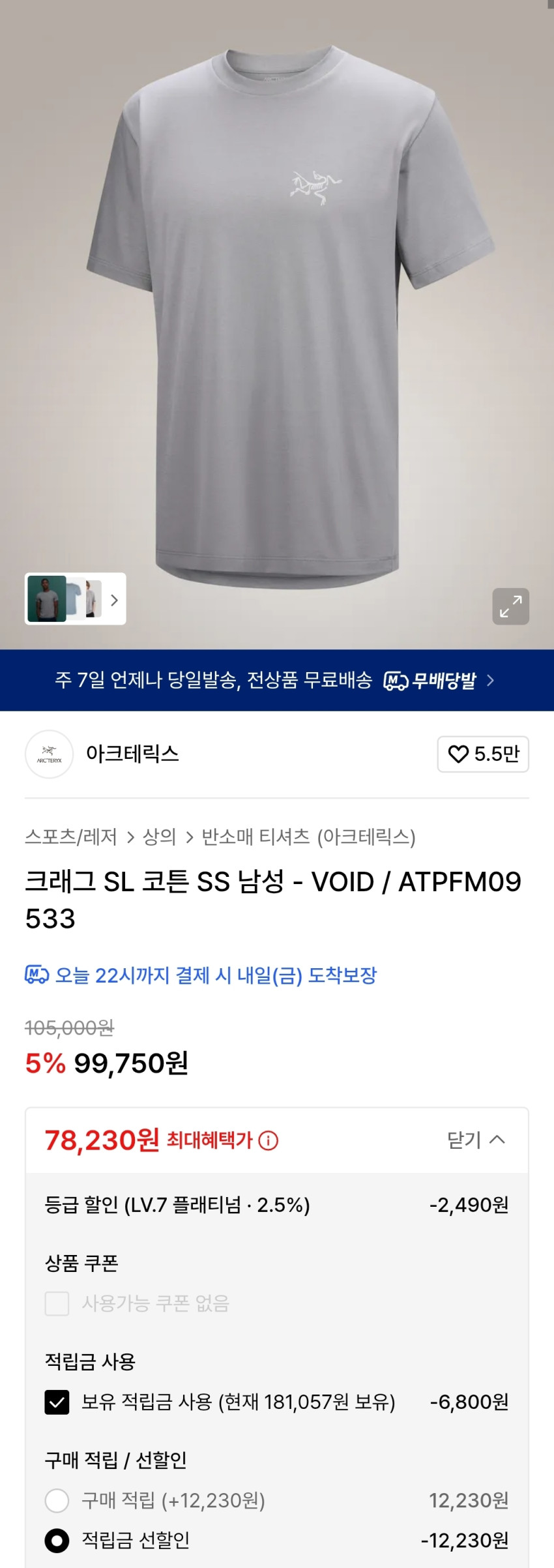Collapse the benefit details with 닫기
This screenshot has height=1568, width=554.
[476, 1140]
